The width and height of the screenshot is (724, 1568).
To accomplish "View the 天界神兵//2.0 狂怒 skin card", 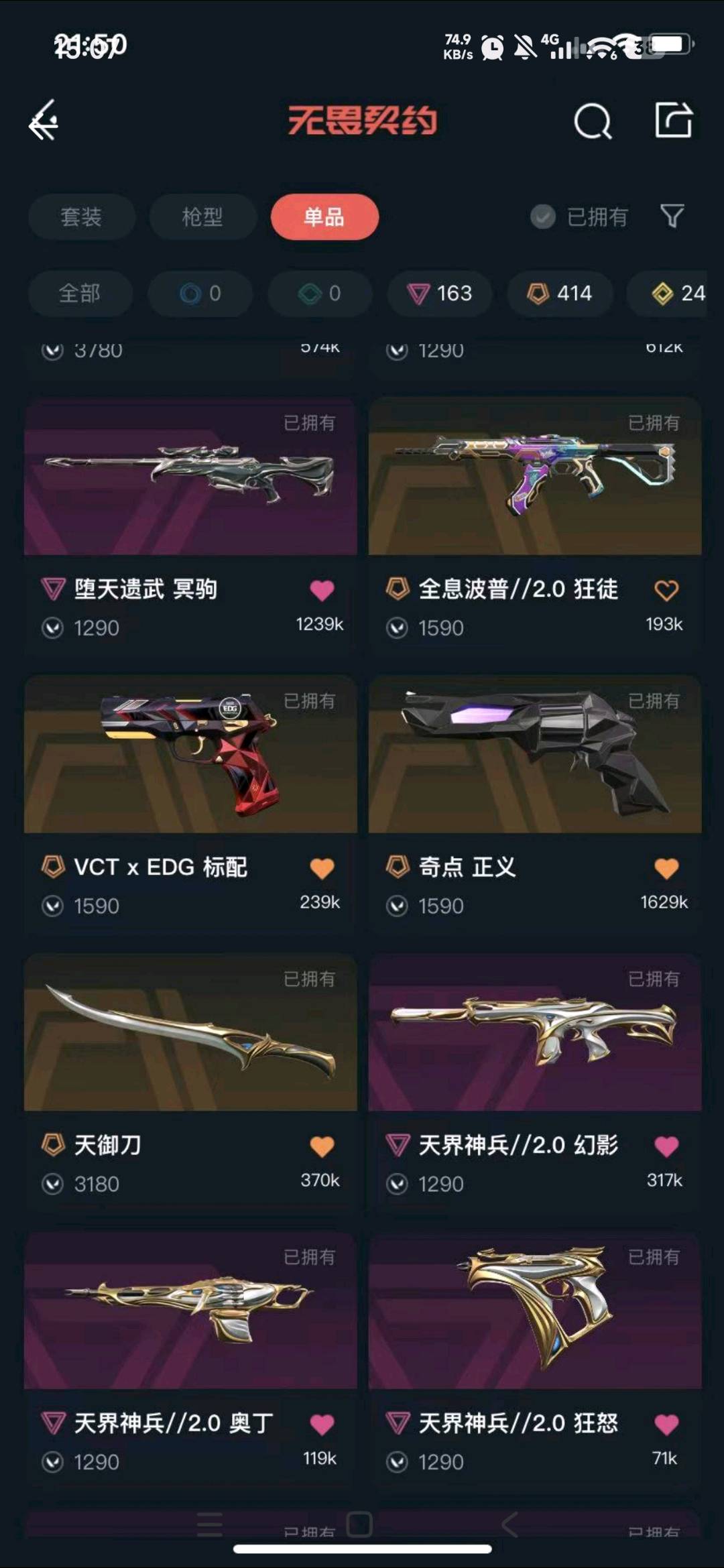I will (x=535, y=1311).
